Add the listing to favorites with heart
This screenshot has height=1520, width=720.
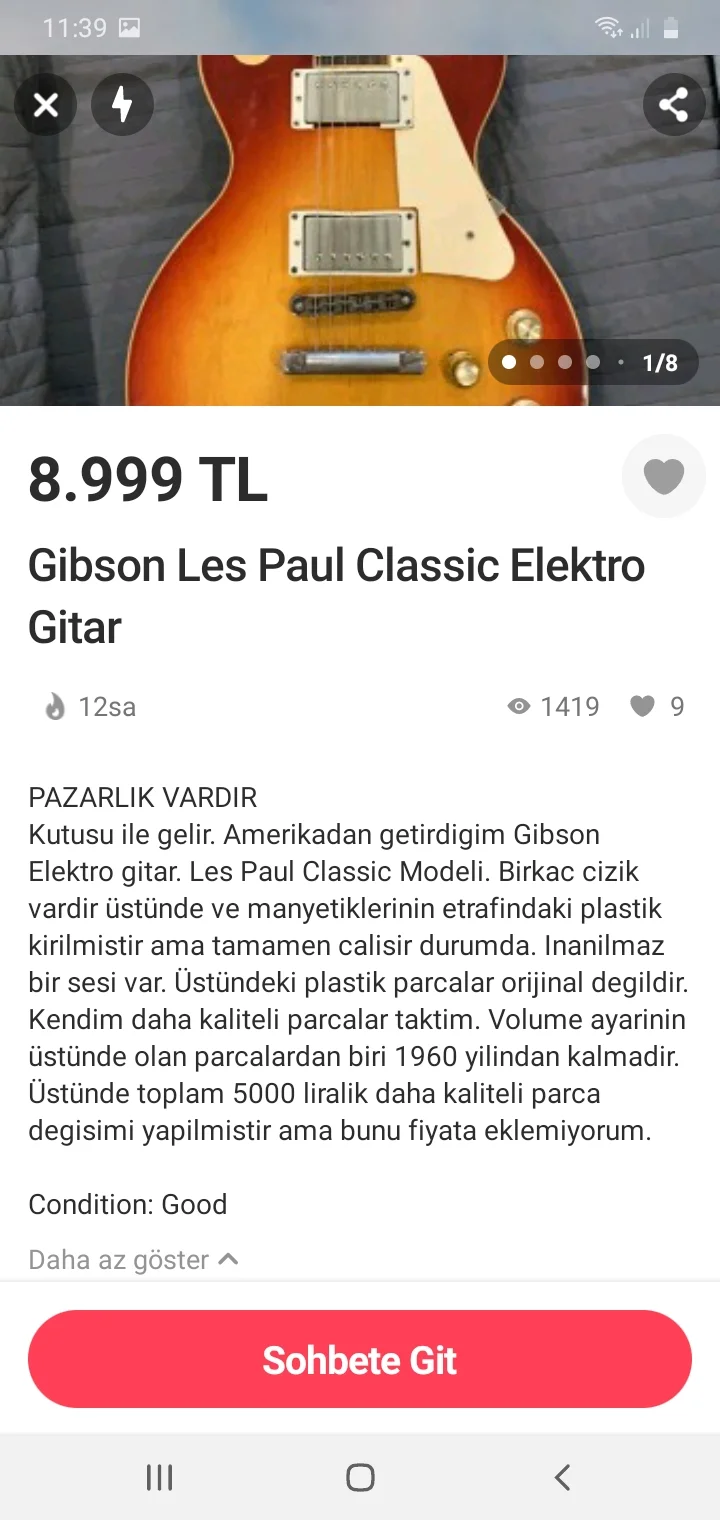click(x=663, y=477)
